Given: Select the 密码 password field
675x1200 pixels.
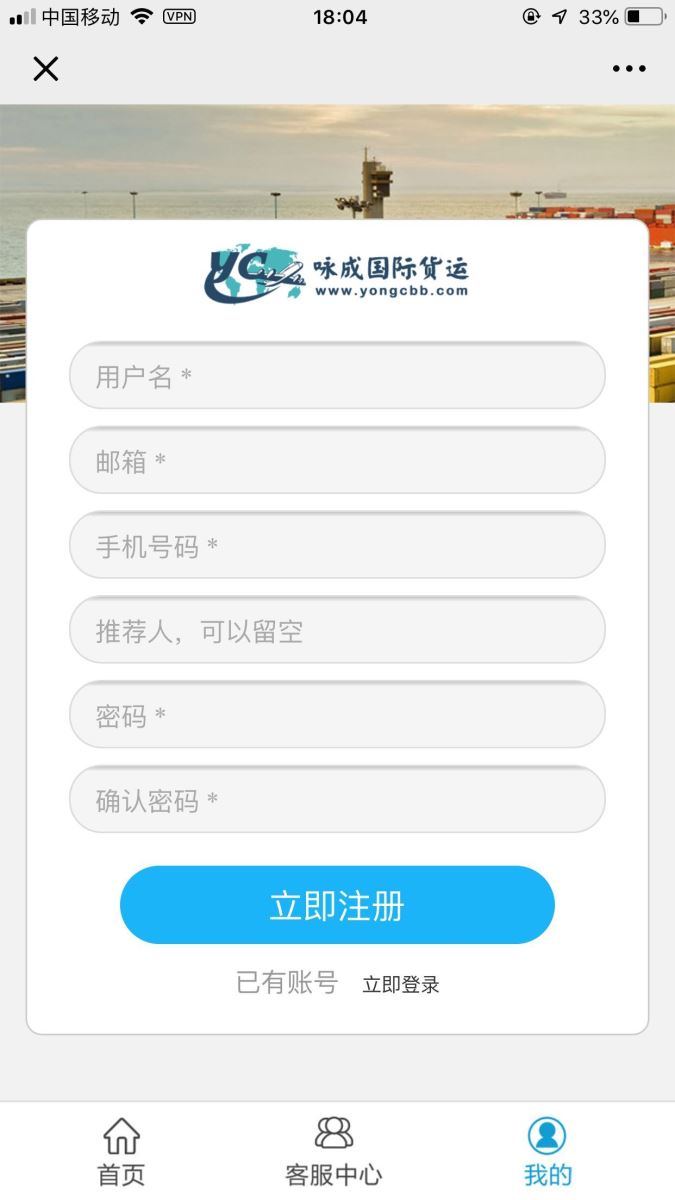Looking at the screenshot, I should tap(337, 716).
